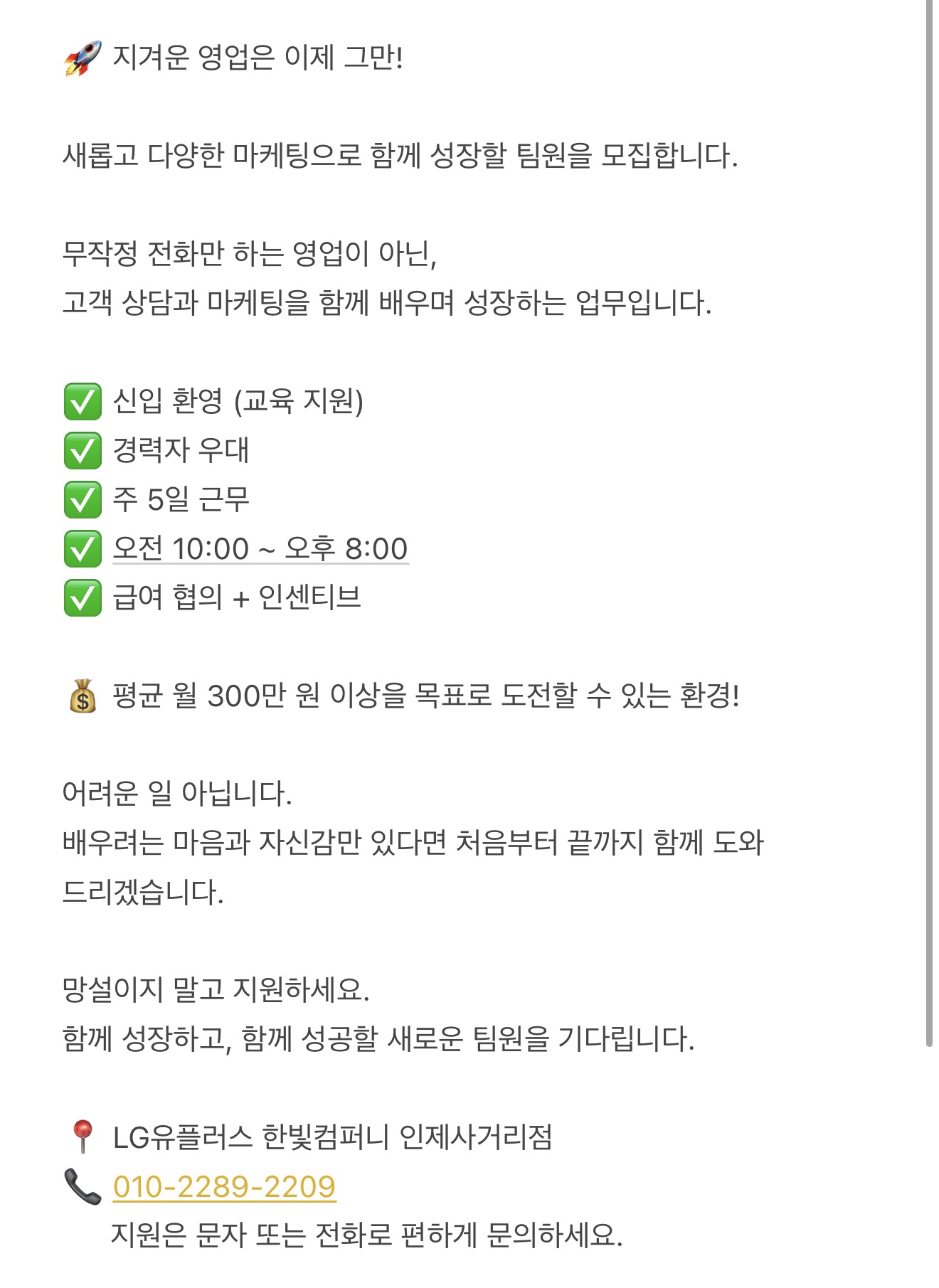Image resolution: width=939 pixels, height=1288 pixels.
Task: Open the detected time 오전 10:00 ~ 오후 8:00
Action: click(x=260, y=548)
